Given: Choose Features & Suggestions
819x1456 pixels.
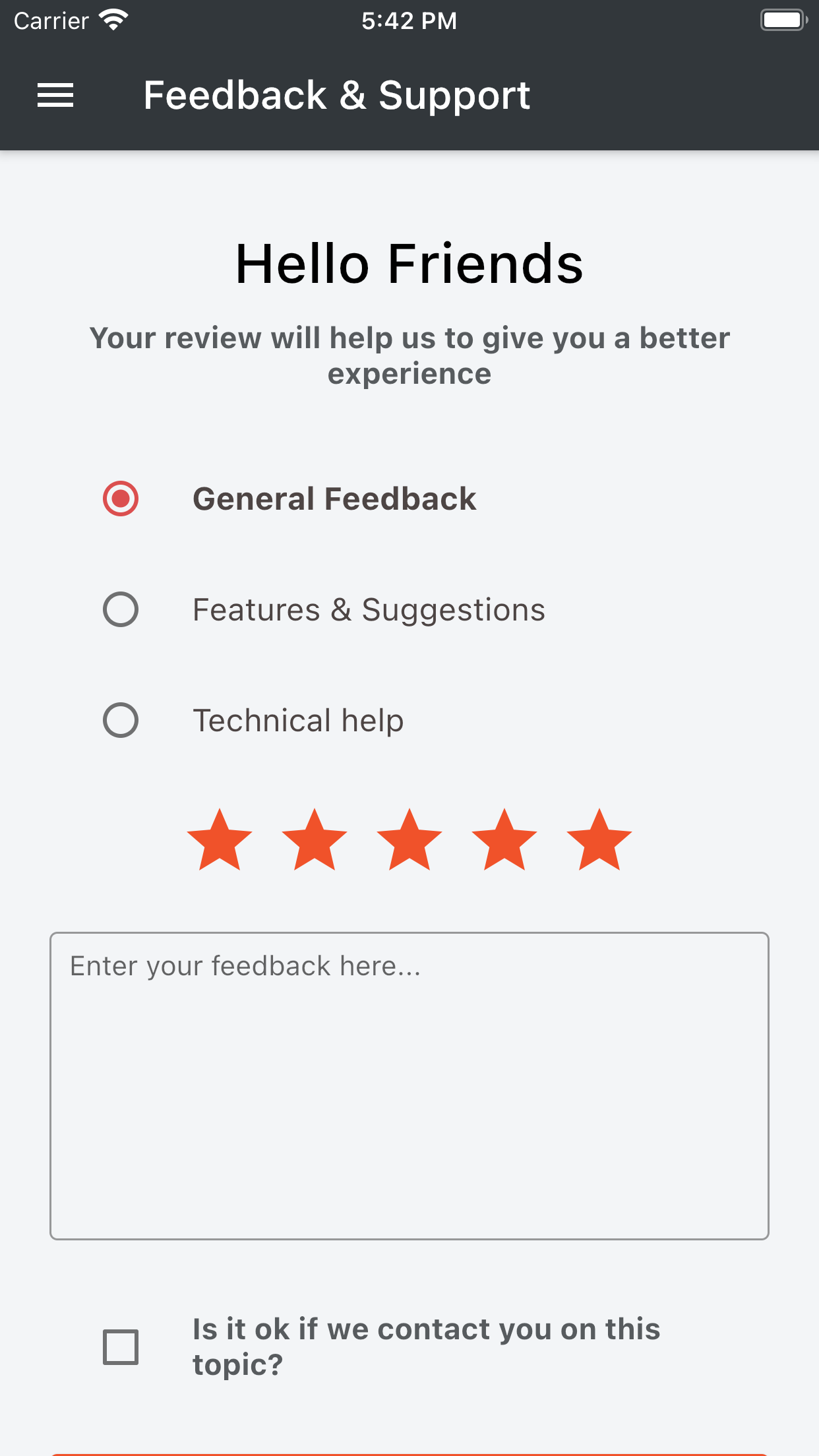Looking at the screenshot, I should pyautogui.click(x=121, y=609).
